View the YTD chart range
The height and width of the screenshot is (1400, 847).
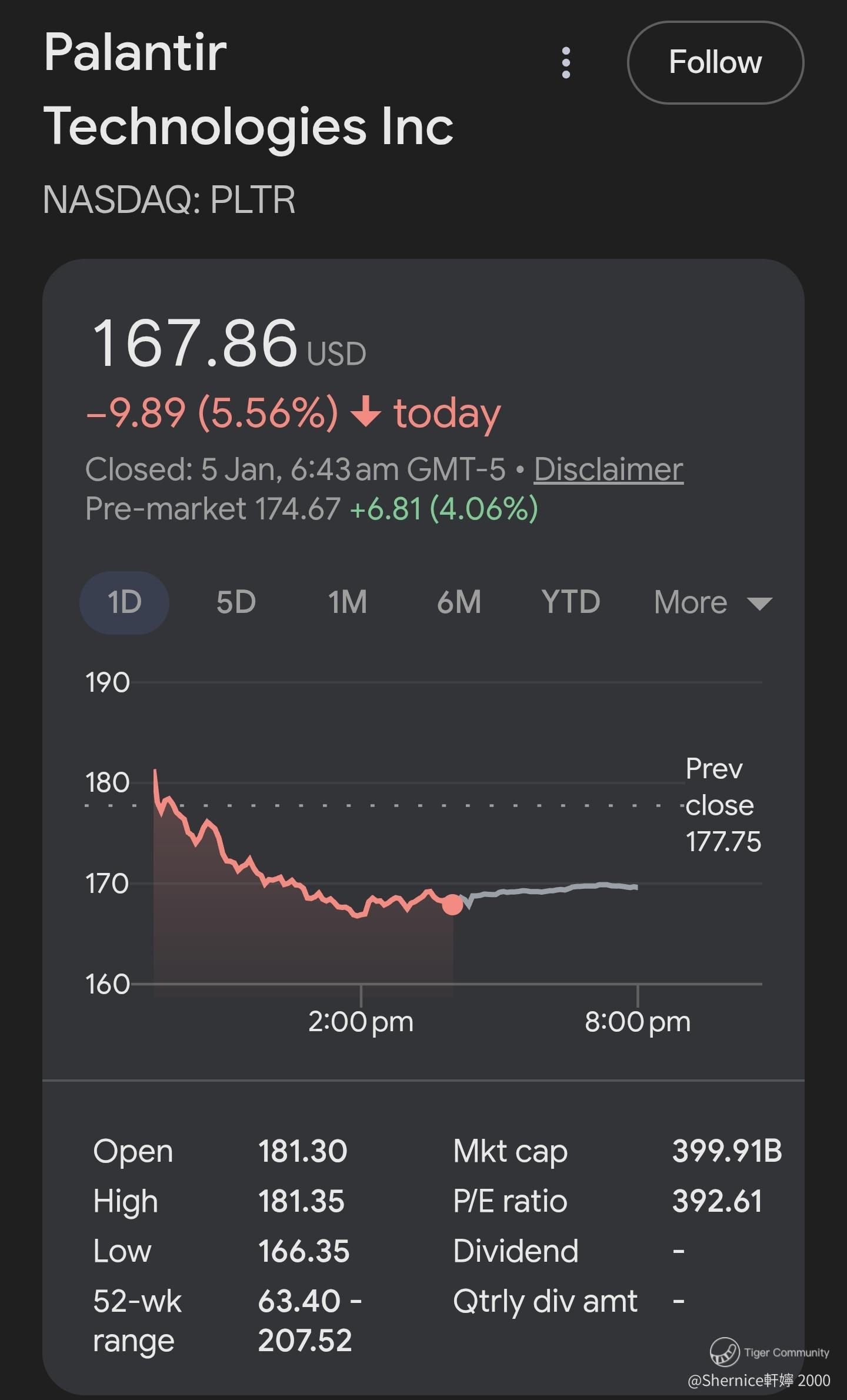pyautogui.click(x=571, y=602)
